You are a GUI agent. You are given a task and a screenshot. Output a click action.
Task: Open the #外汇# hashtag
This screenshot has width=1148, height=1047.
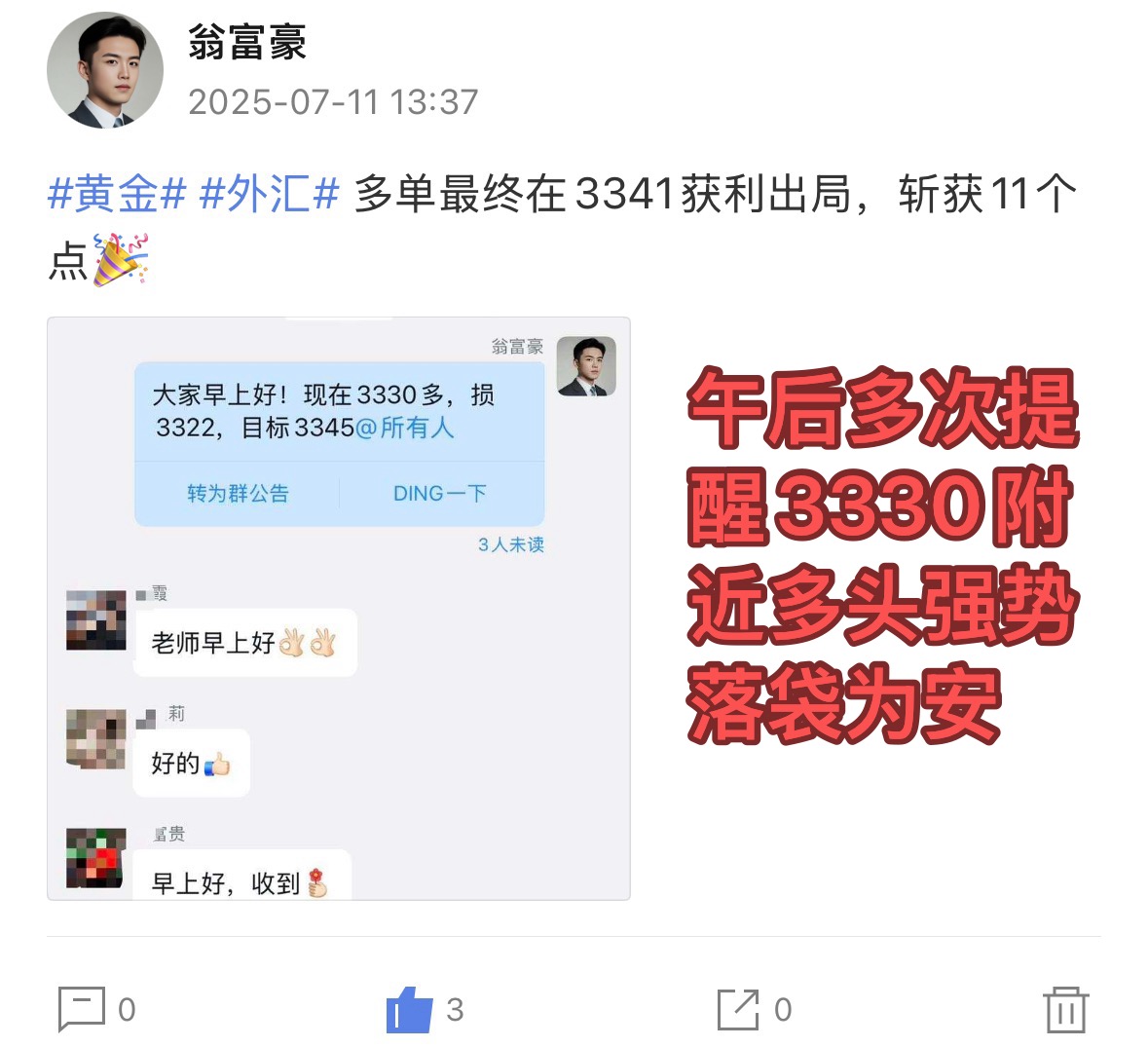[269, 194]
